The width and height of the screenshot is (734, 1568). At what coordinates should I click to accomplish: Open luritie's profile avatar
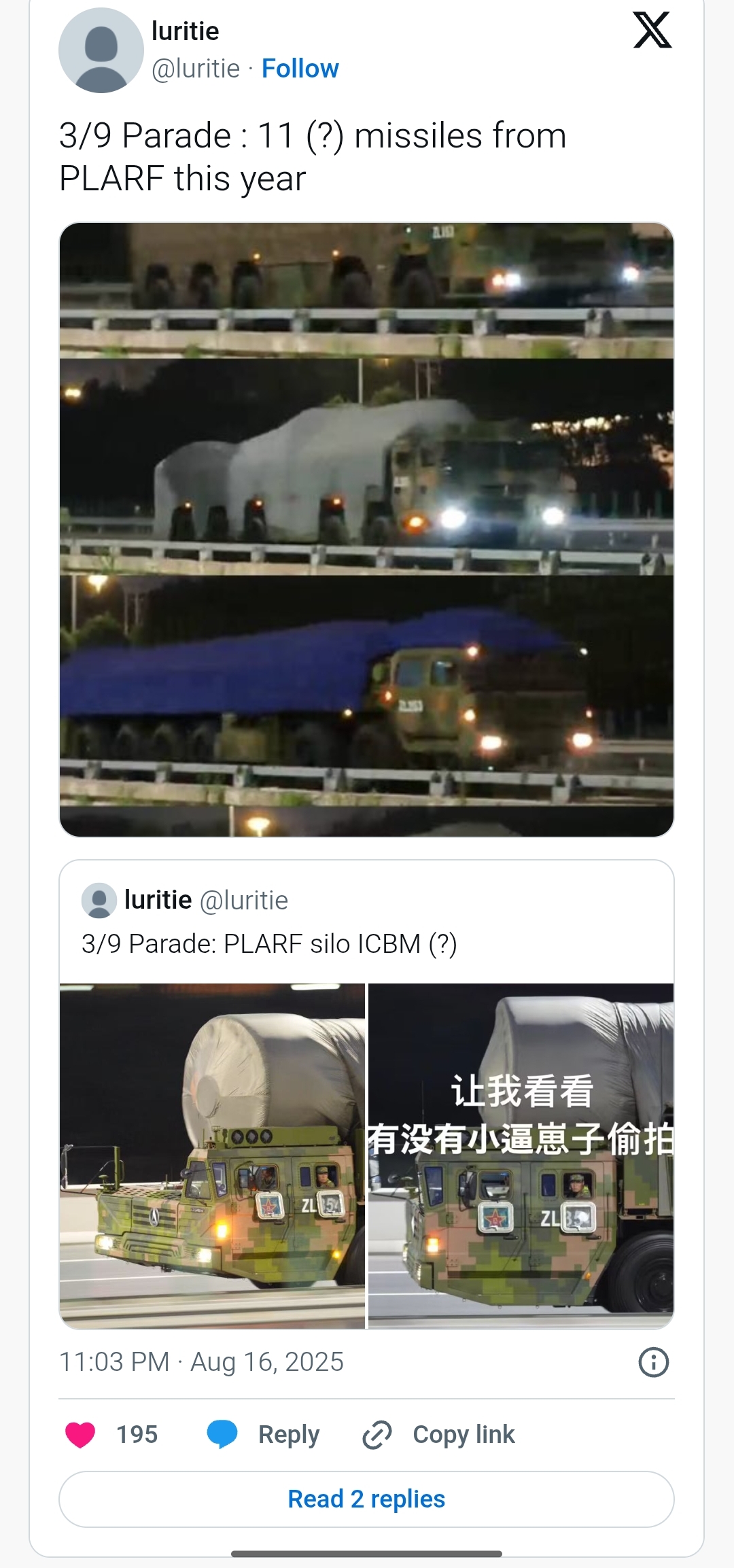(101, 50)
